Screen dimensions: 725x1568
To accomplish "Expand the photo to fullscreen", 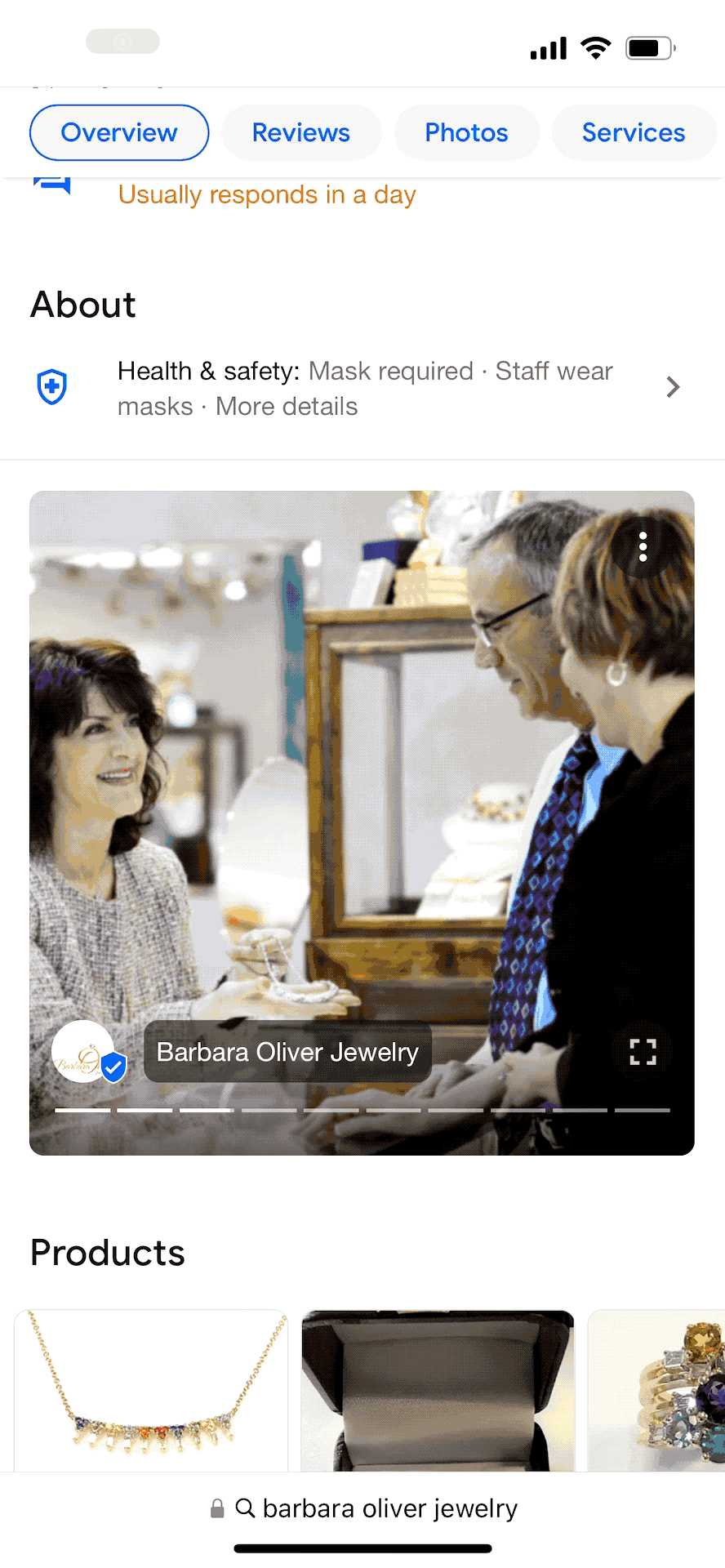I will click(643, 1052).
